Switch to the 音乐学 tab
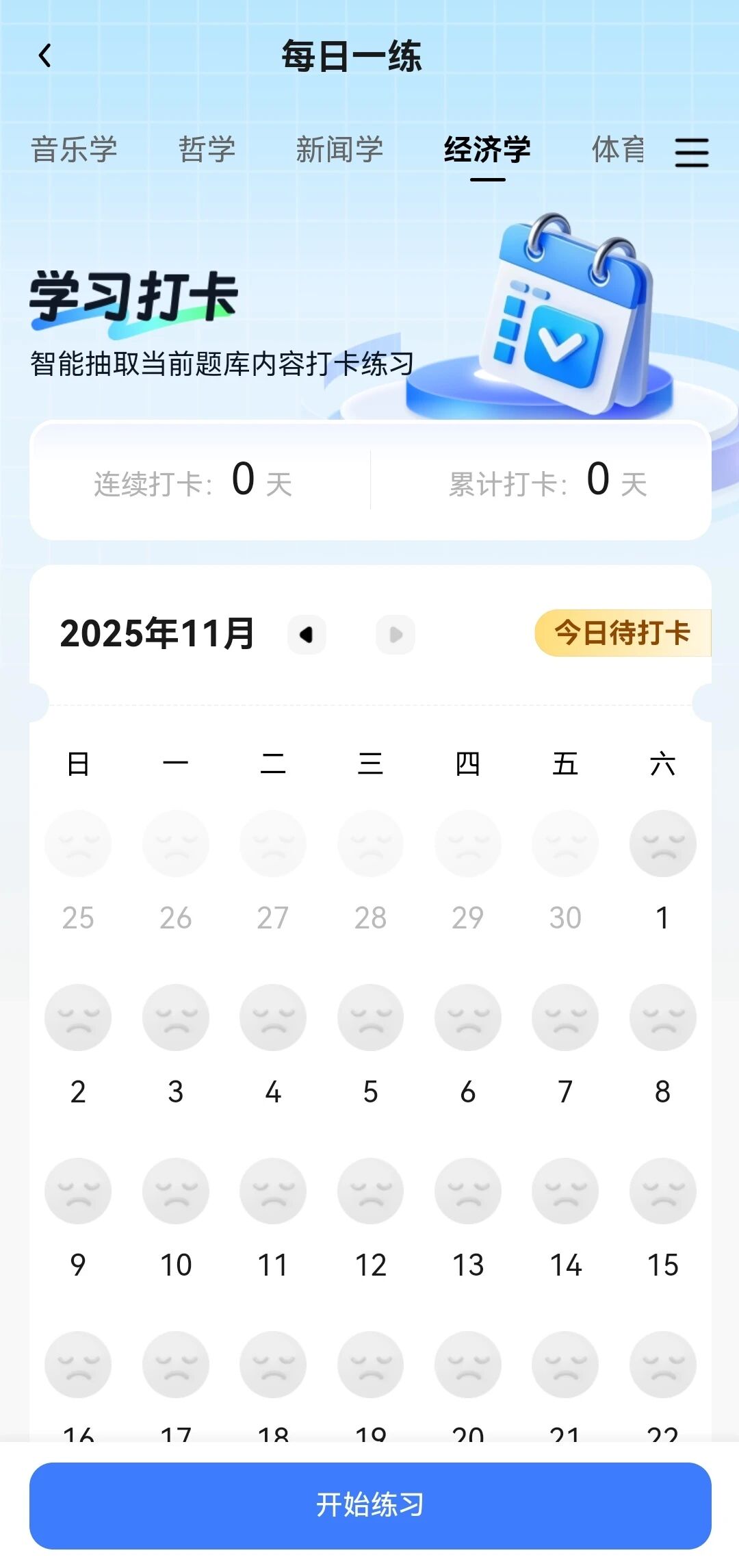 pos(74,149)
